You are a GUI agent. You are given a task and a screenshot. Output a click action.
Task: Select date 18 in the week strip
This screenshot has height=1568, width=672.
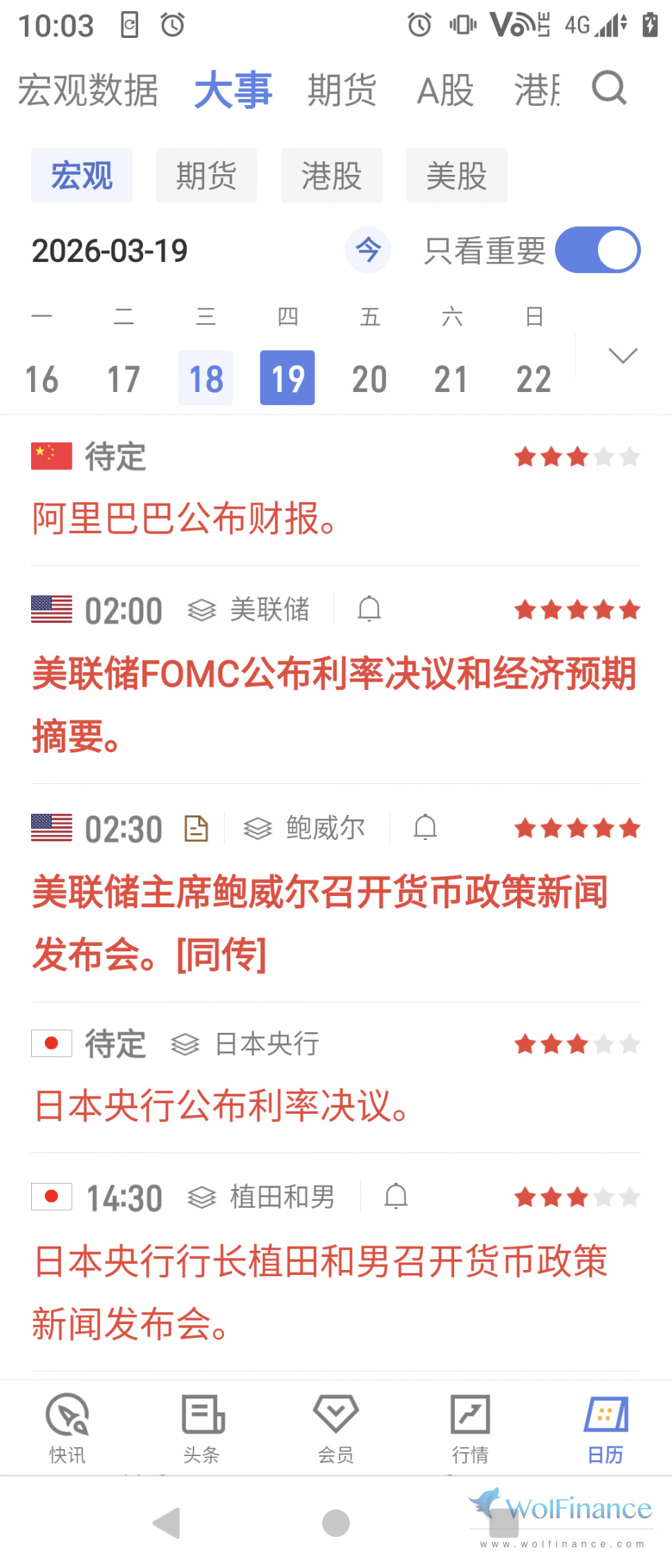(x=205, y=378)
